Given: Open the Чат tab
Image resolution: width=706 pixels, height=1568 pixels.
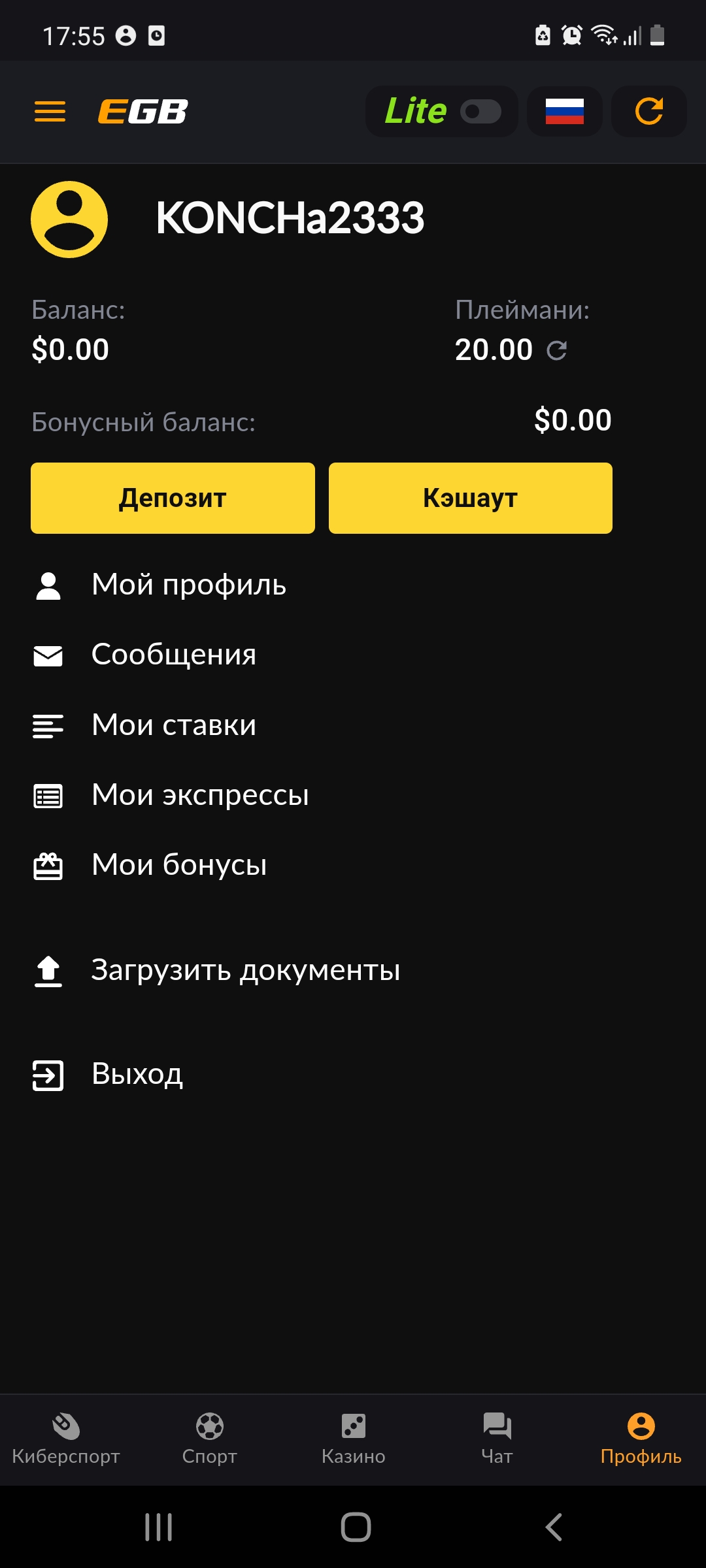Looking at the screenshot, I should pyautogui.click(x=497, y=1438).
